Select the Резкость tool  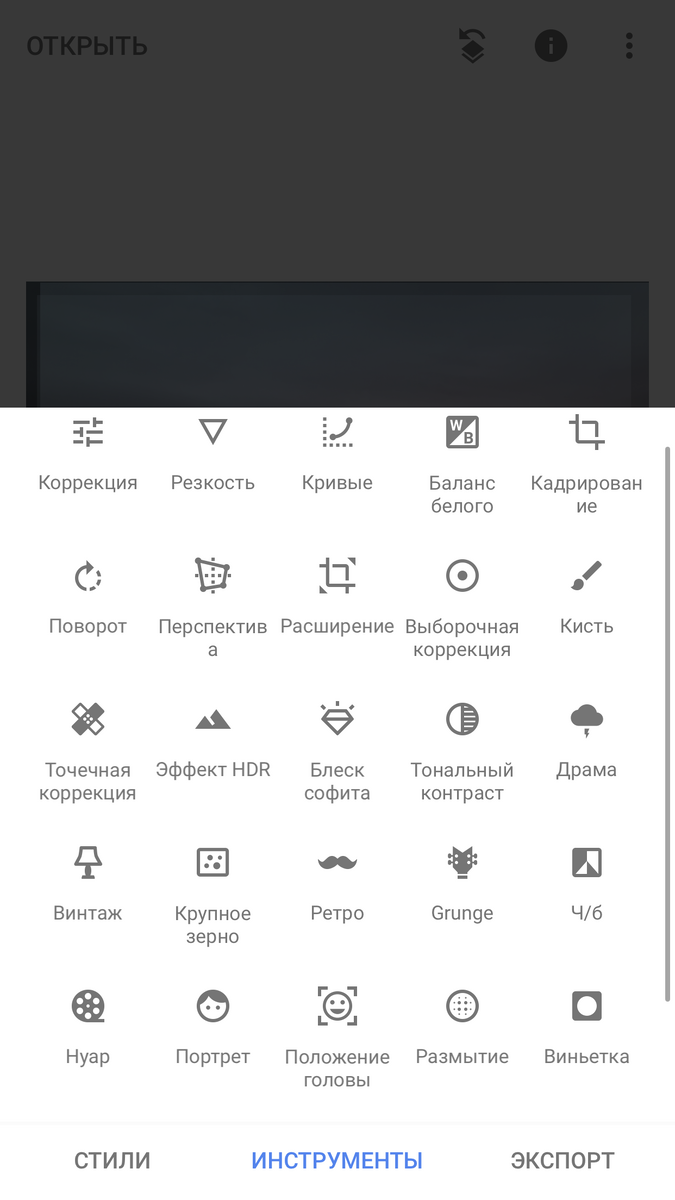click(x=212, y=454)
